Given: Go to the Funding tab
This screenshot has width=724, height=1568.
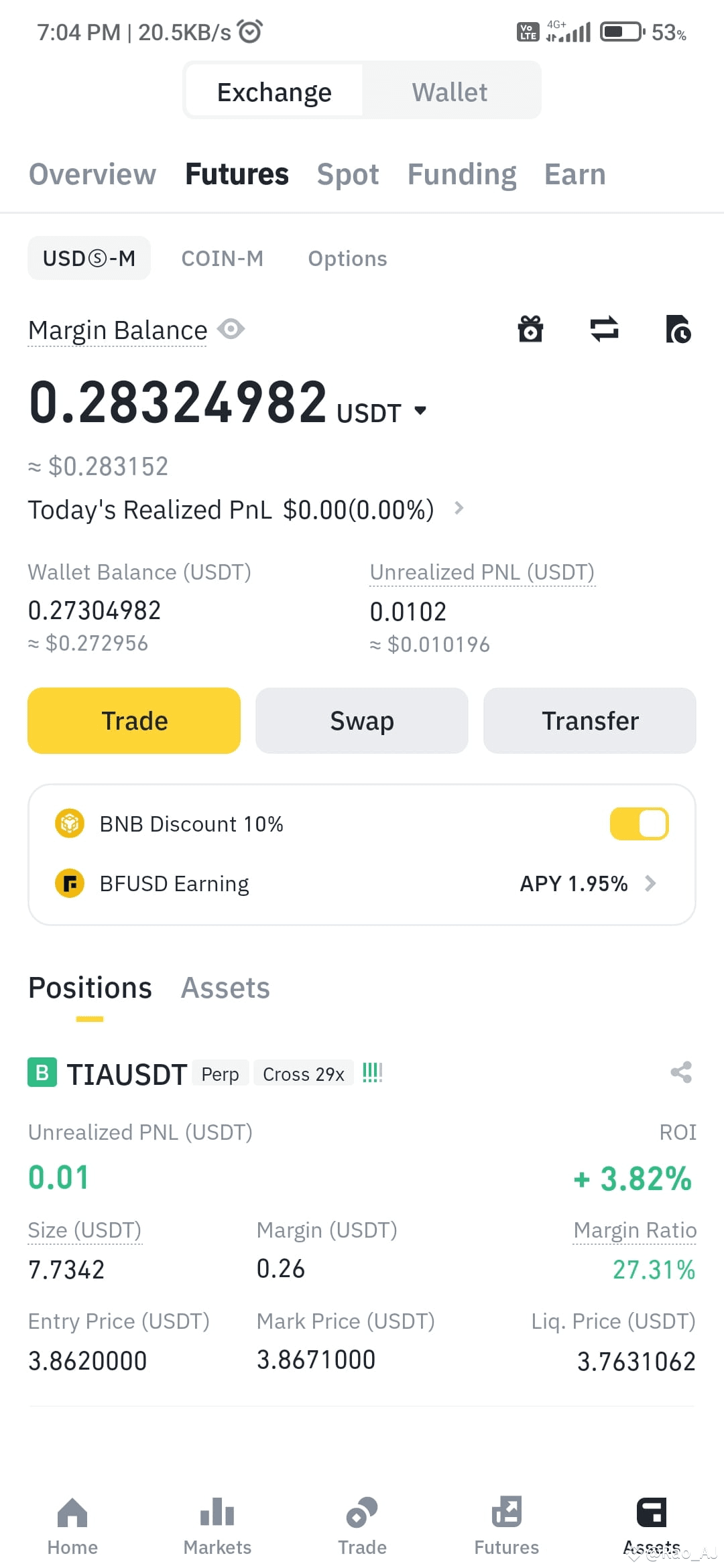Looking at the screenshot, I should coord(462,174).
